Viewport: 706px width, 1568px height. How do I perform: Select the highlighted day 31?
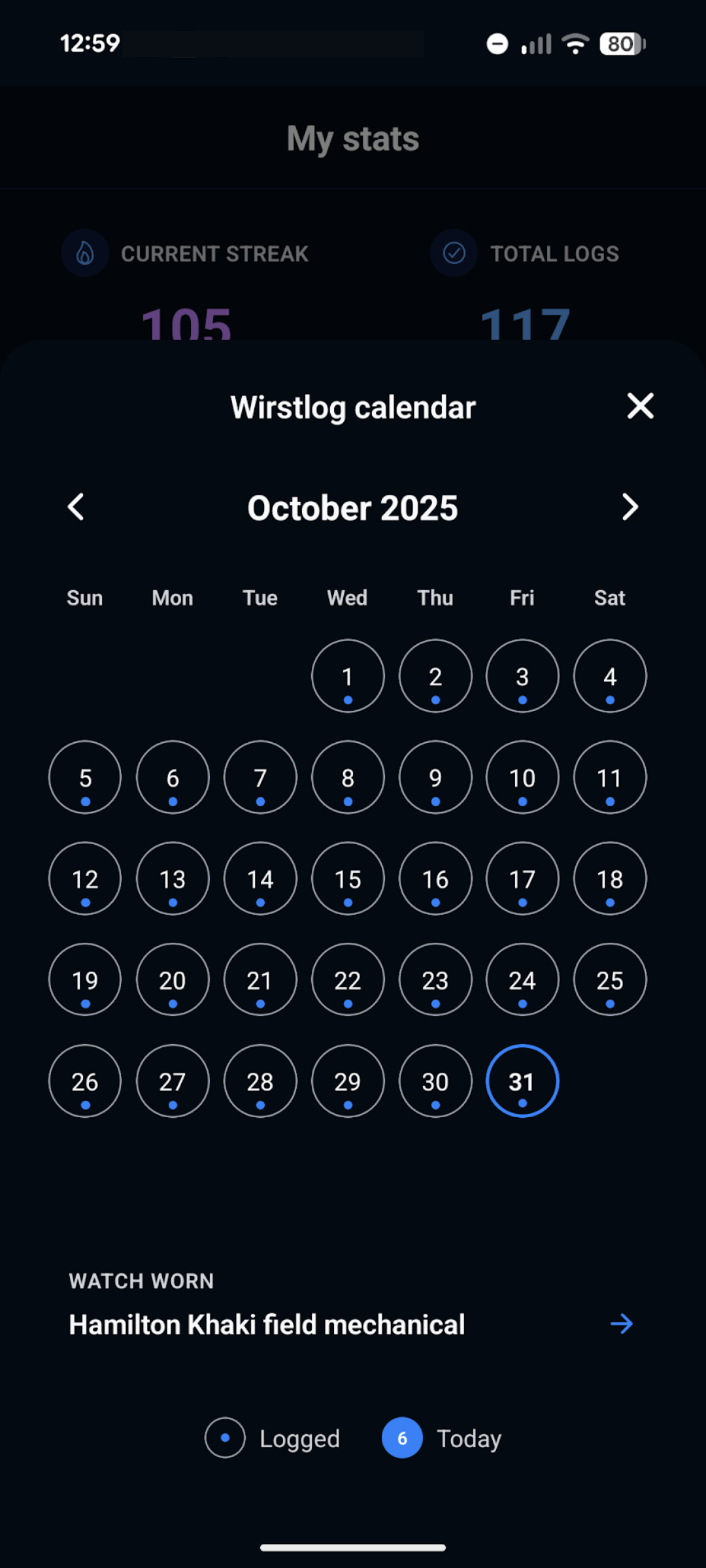[x=522, y=1081]
